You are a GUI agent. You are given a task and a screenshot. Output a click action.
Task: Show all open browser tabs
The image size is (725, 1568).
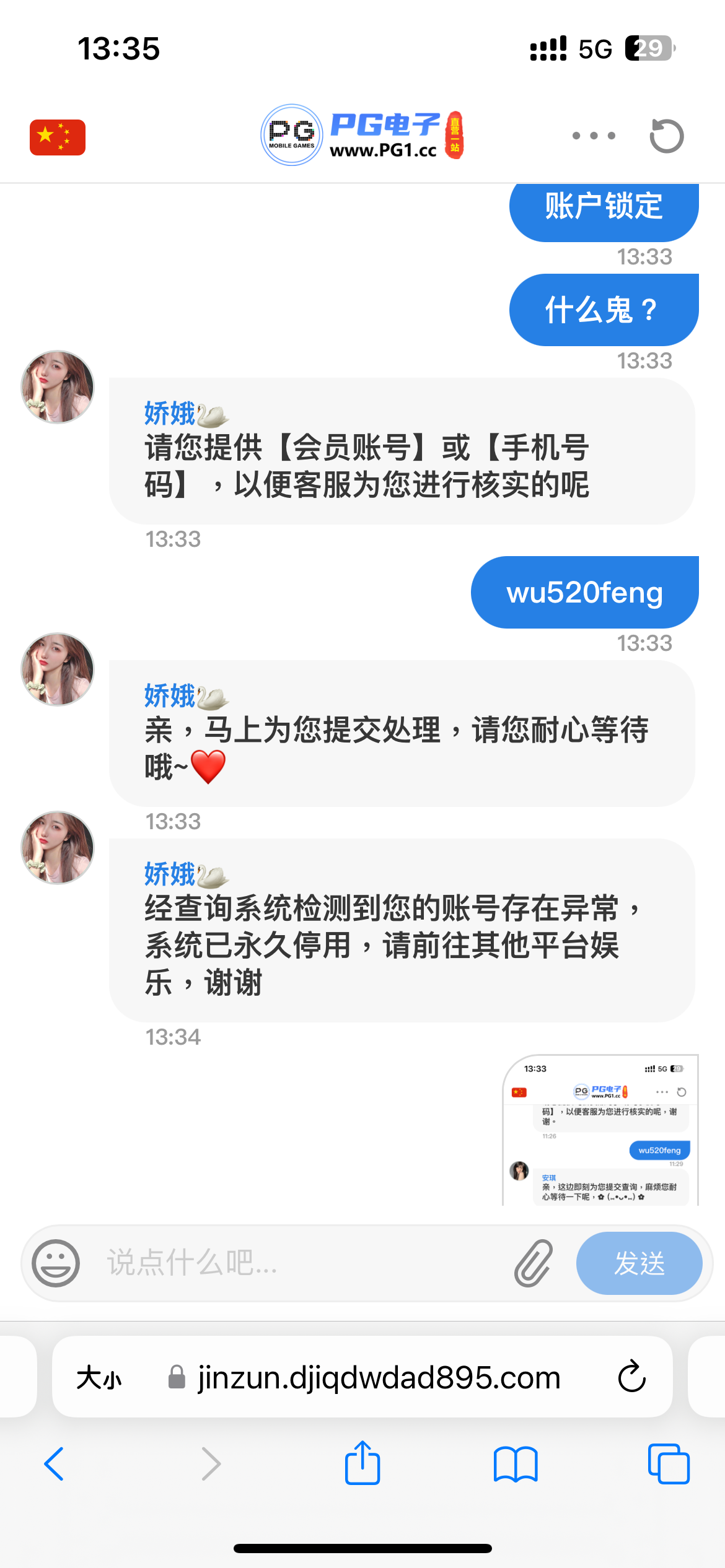click(x=669, y=1464)
